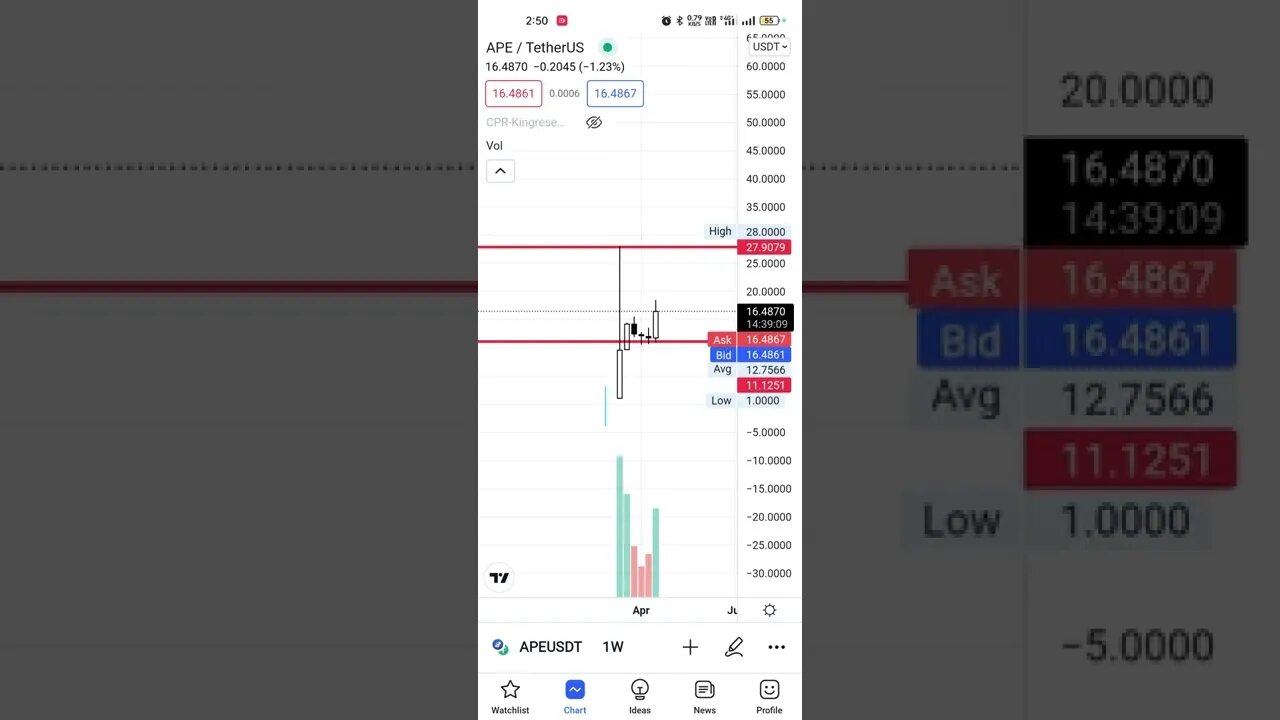Add indicator with the plus icon
This screenshot has width=1280, height=720.
coord(690,647)
